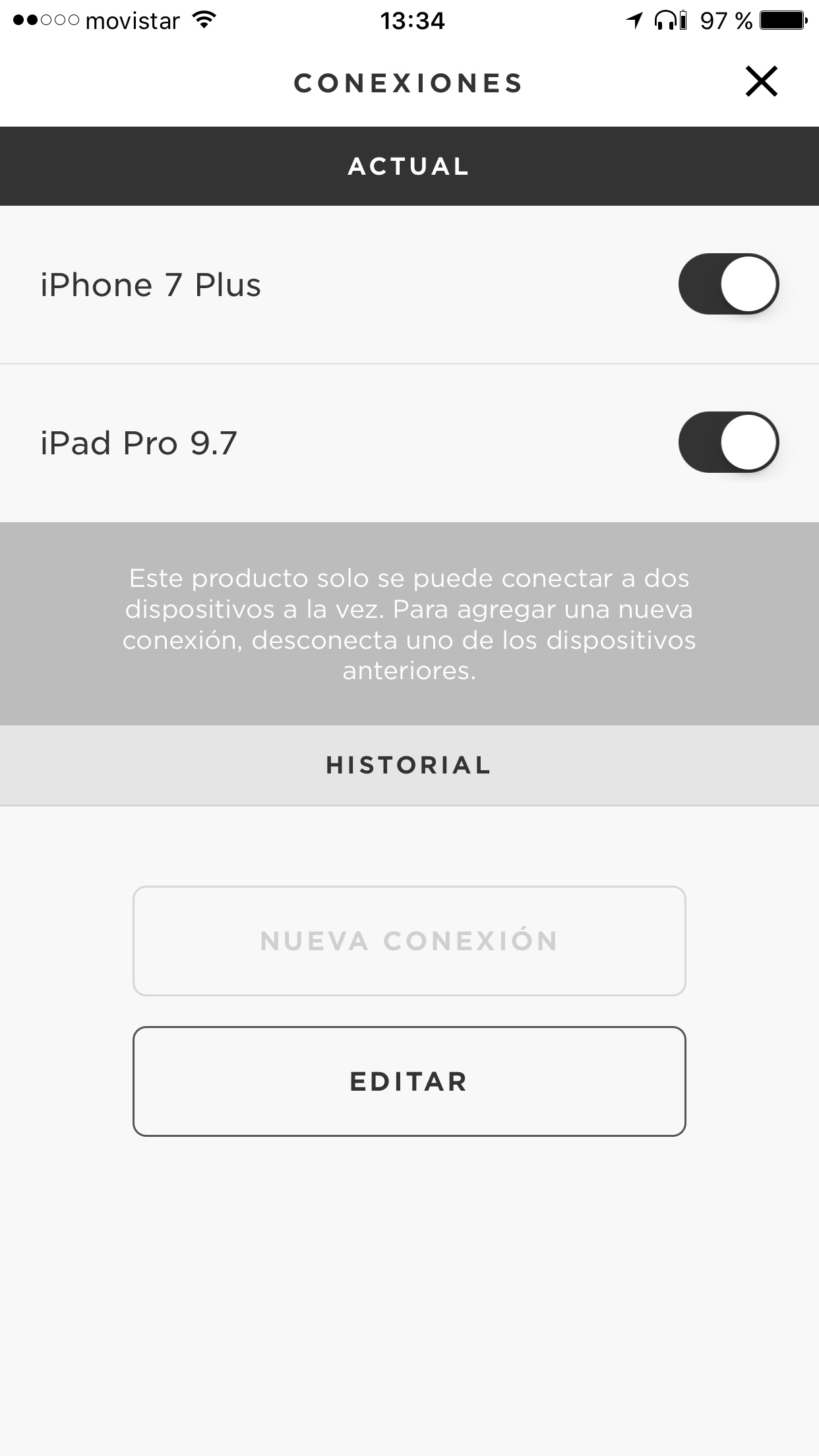Image resolution: width=819 pixels, height=1456 pixels.
Task: Open Editar to edit connections
Action: (x=409, y=1081)
